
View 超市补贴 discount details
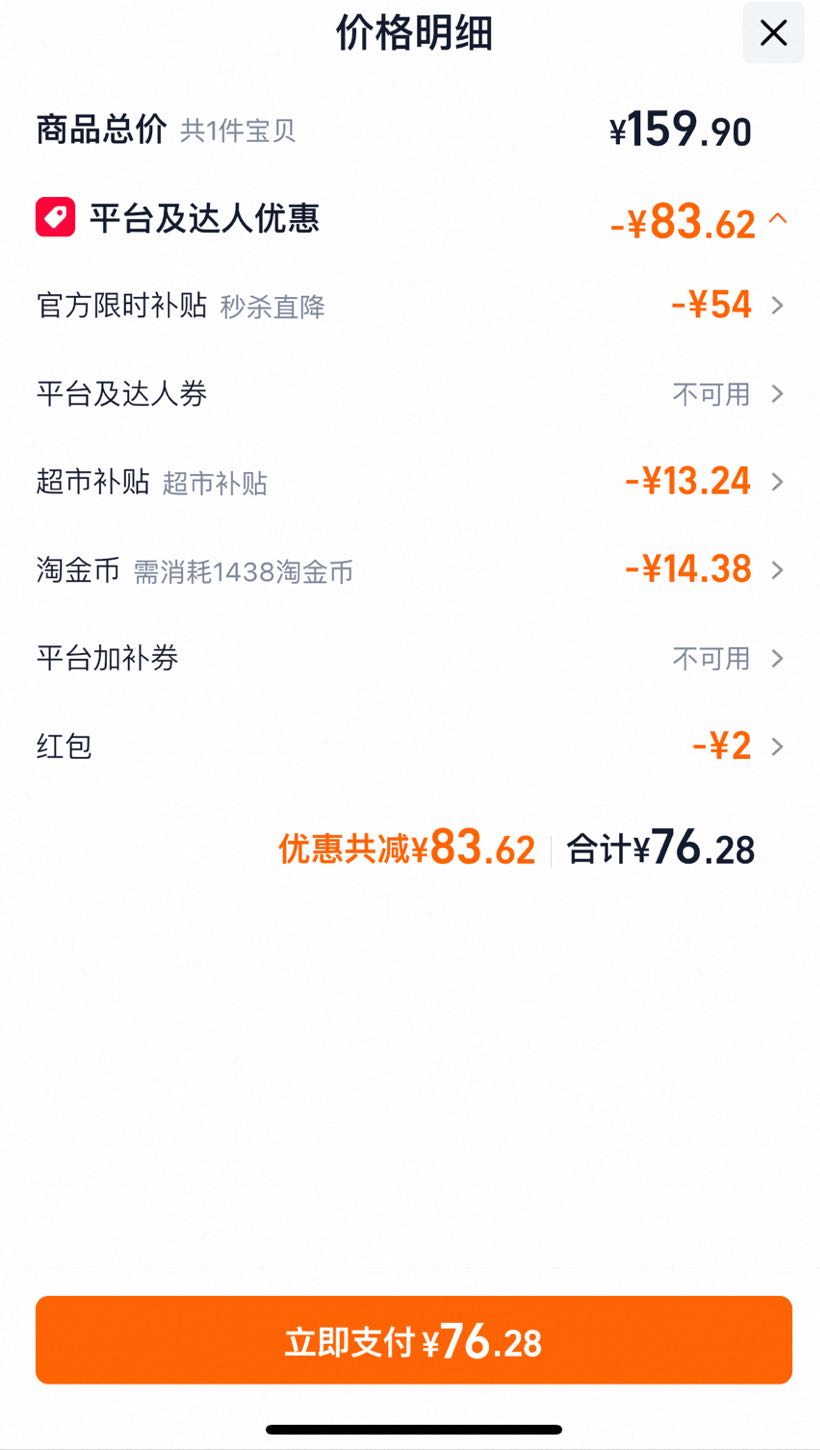(410, 482)
